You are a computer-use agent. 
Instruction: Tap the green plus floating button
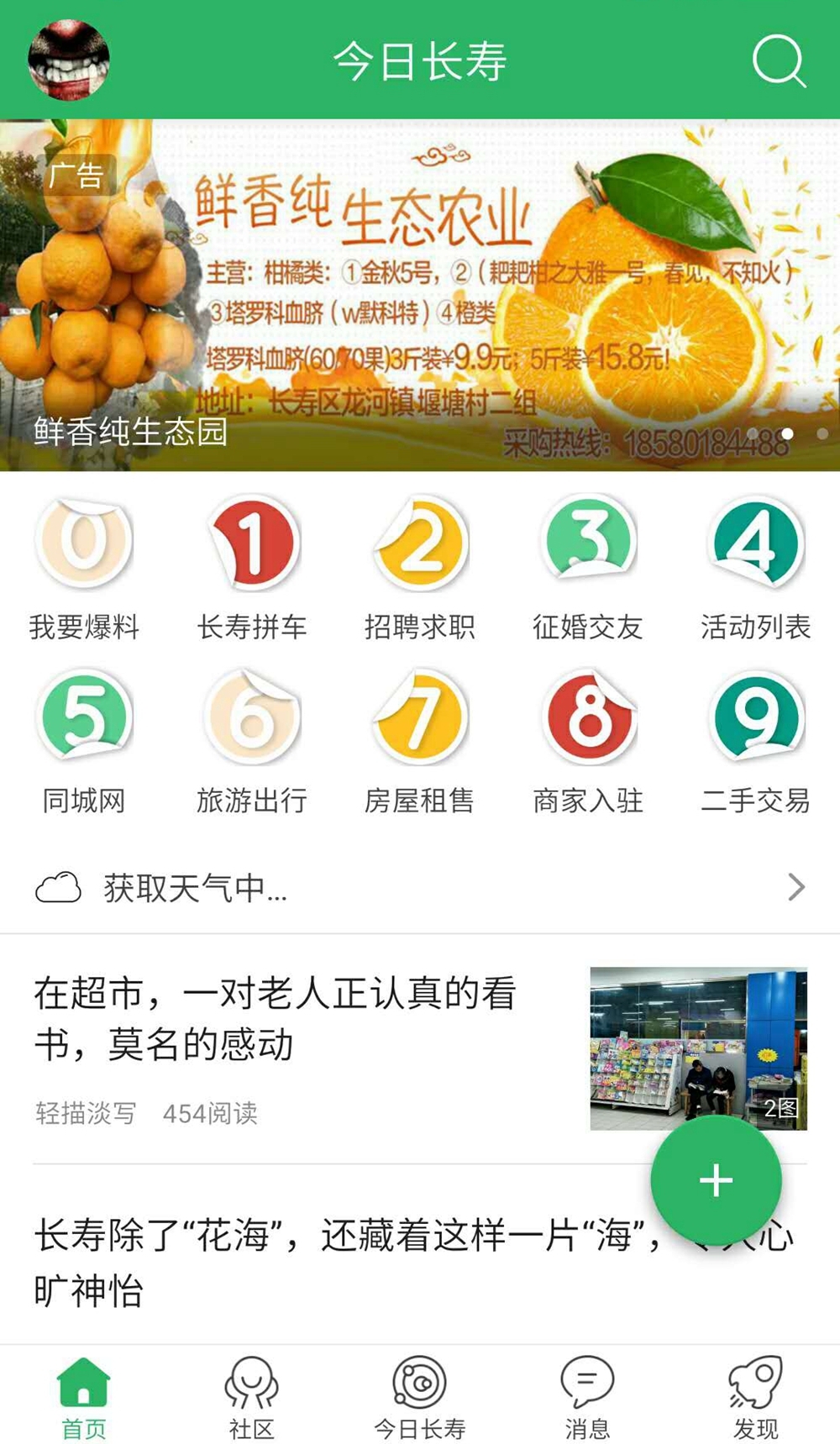coord(716,1180)
